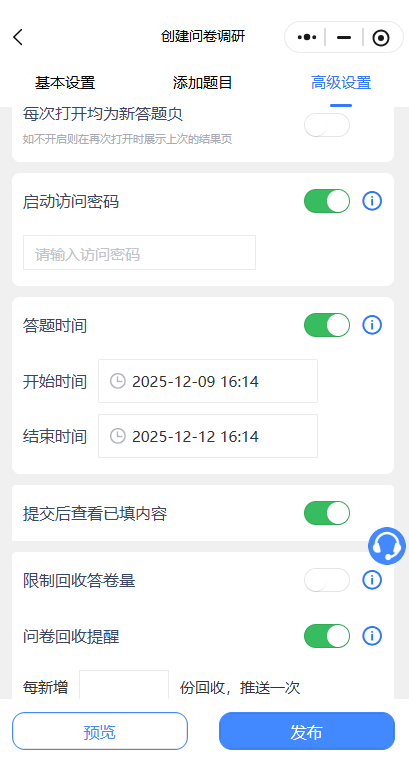409x775 pixels.
Task: Tap the 预览 button
Action: pos(100,731)
